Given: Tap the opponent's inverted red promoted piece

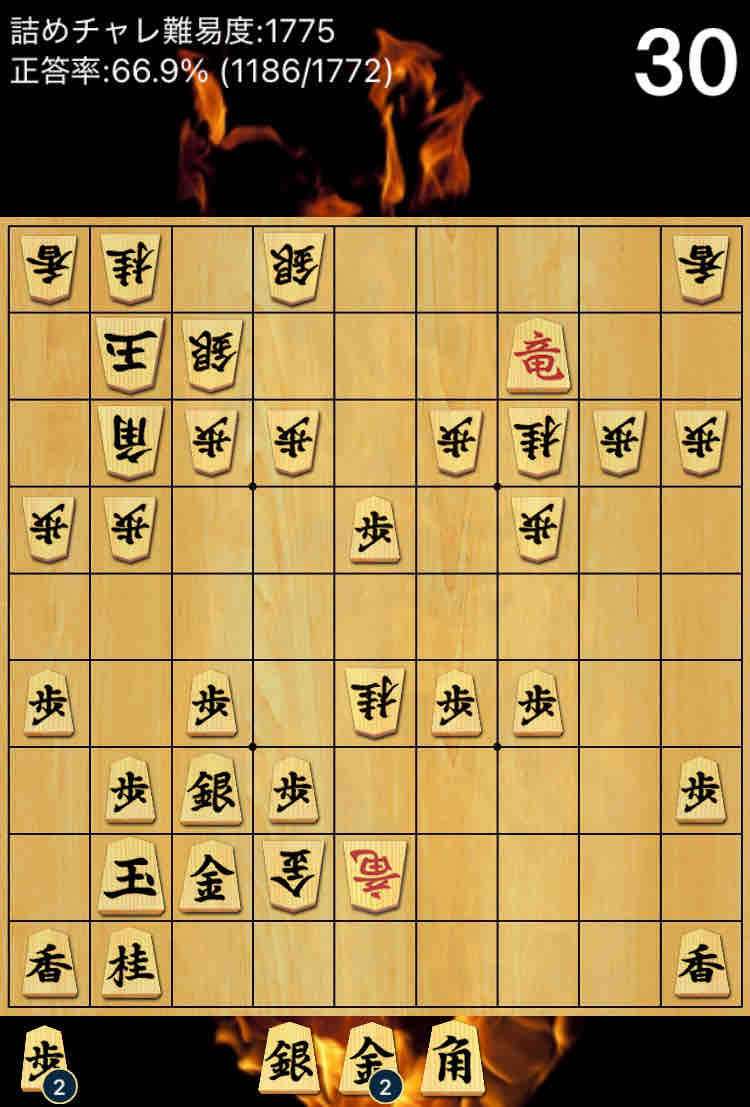Looking at the screenshot, I should coord(375,876).
